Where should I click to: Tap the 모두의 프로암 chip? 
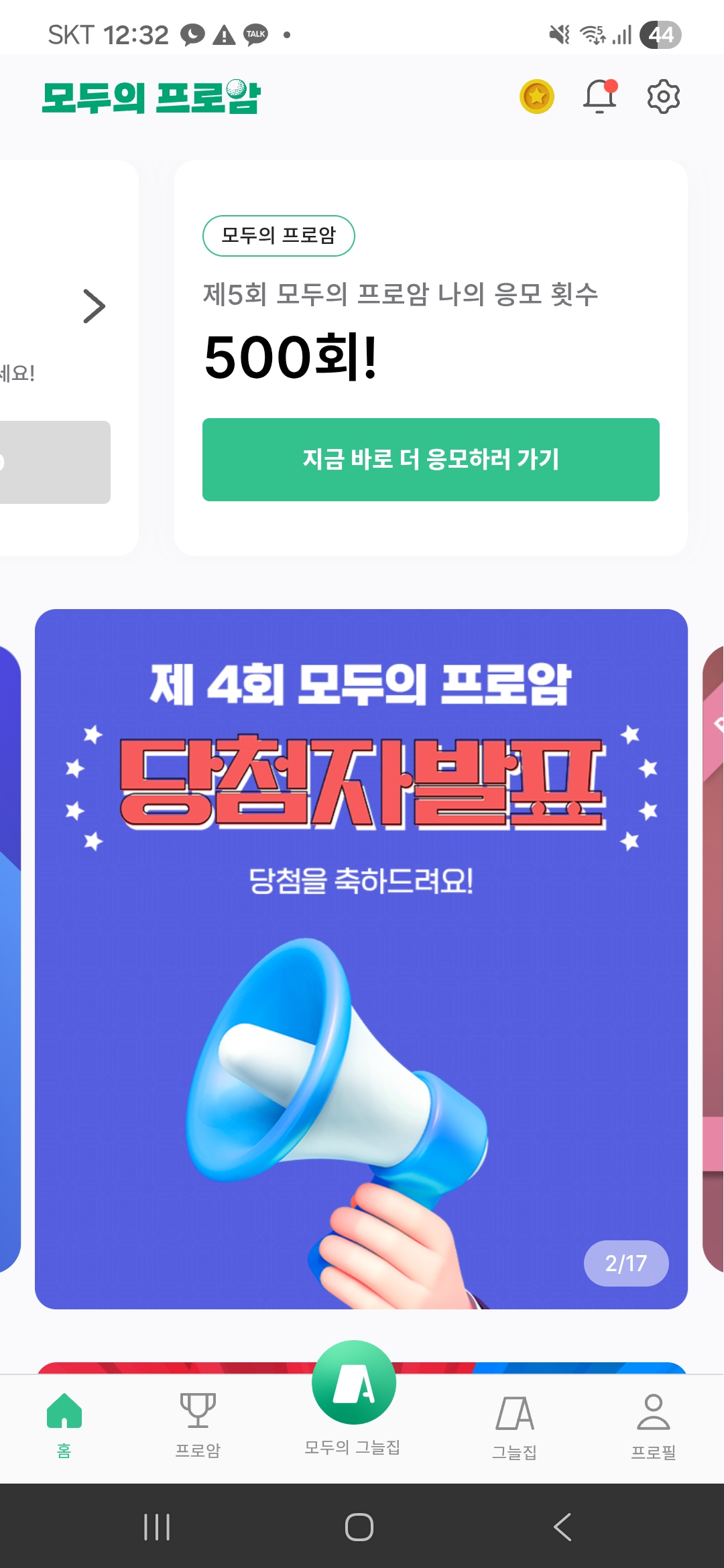tap(278, 236)
